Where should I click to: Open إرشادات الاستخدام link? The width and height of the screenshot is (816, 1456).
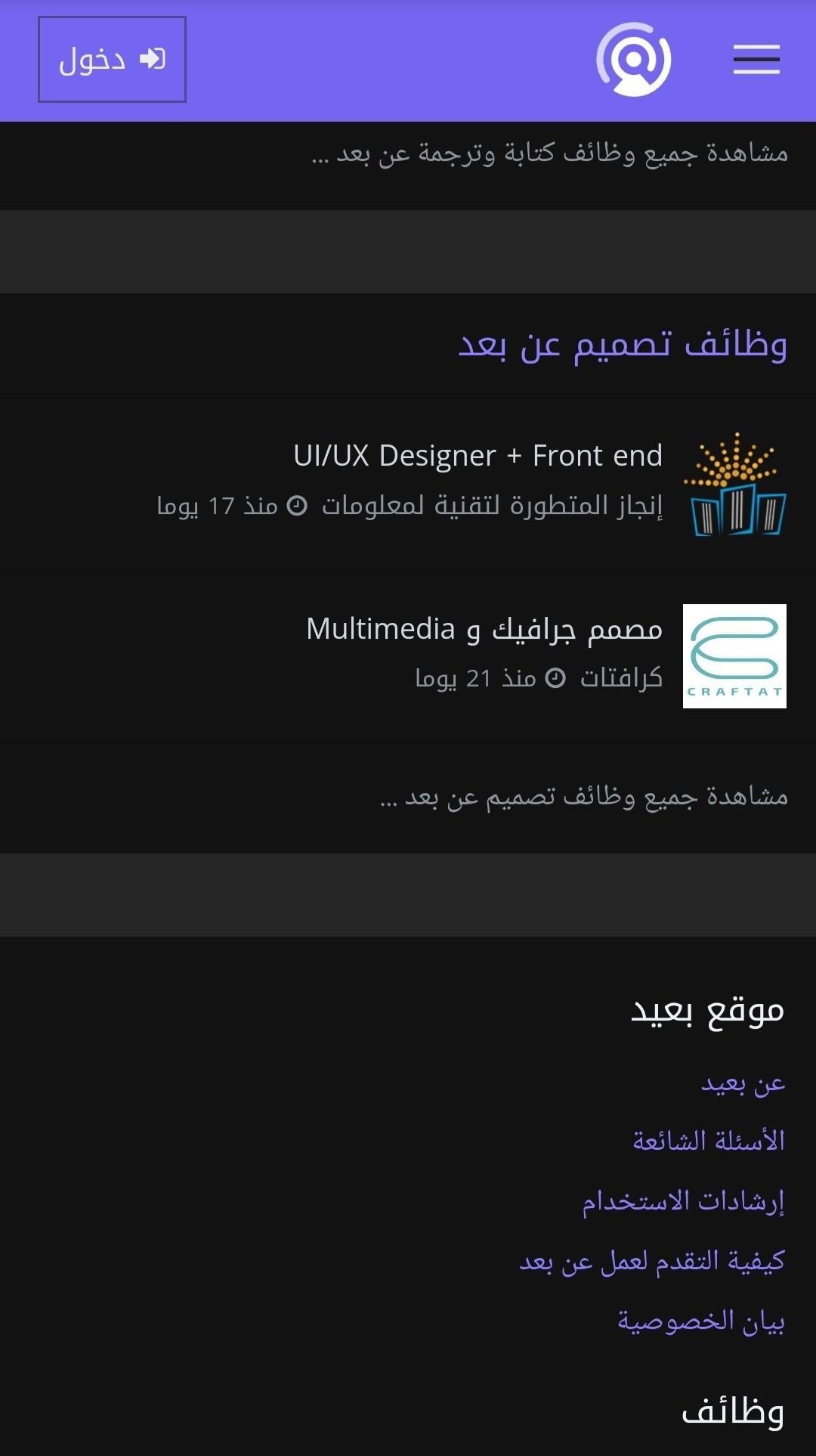[684, 1200]
